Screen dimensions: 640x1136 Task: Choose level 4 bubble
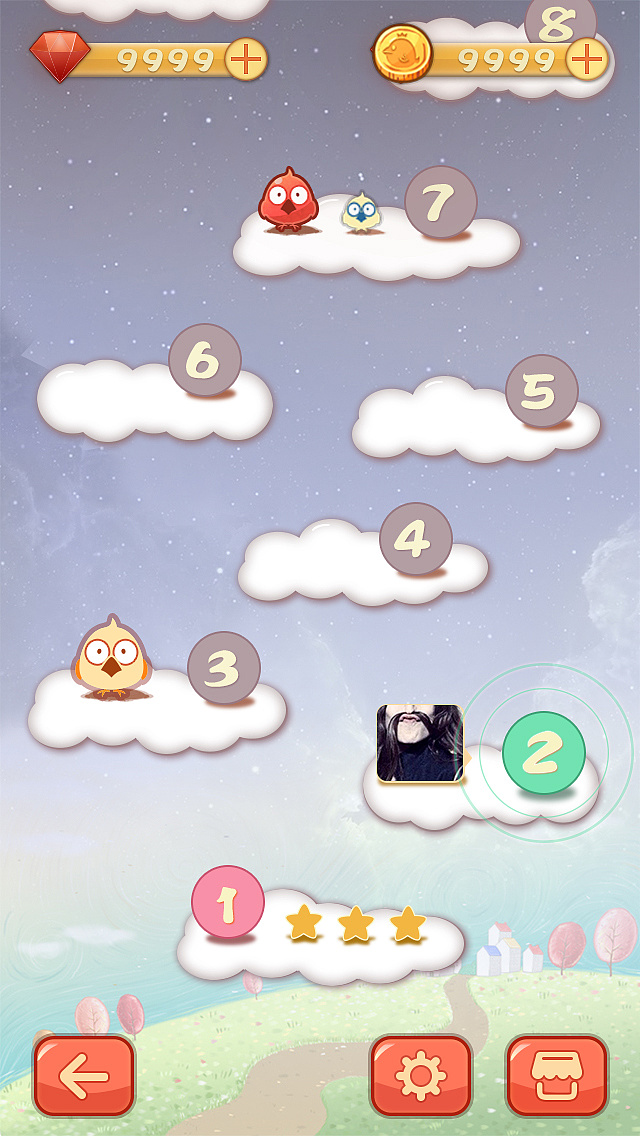(x=415, y=538)
